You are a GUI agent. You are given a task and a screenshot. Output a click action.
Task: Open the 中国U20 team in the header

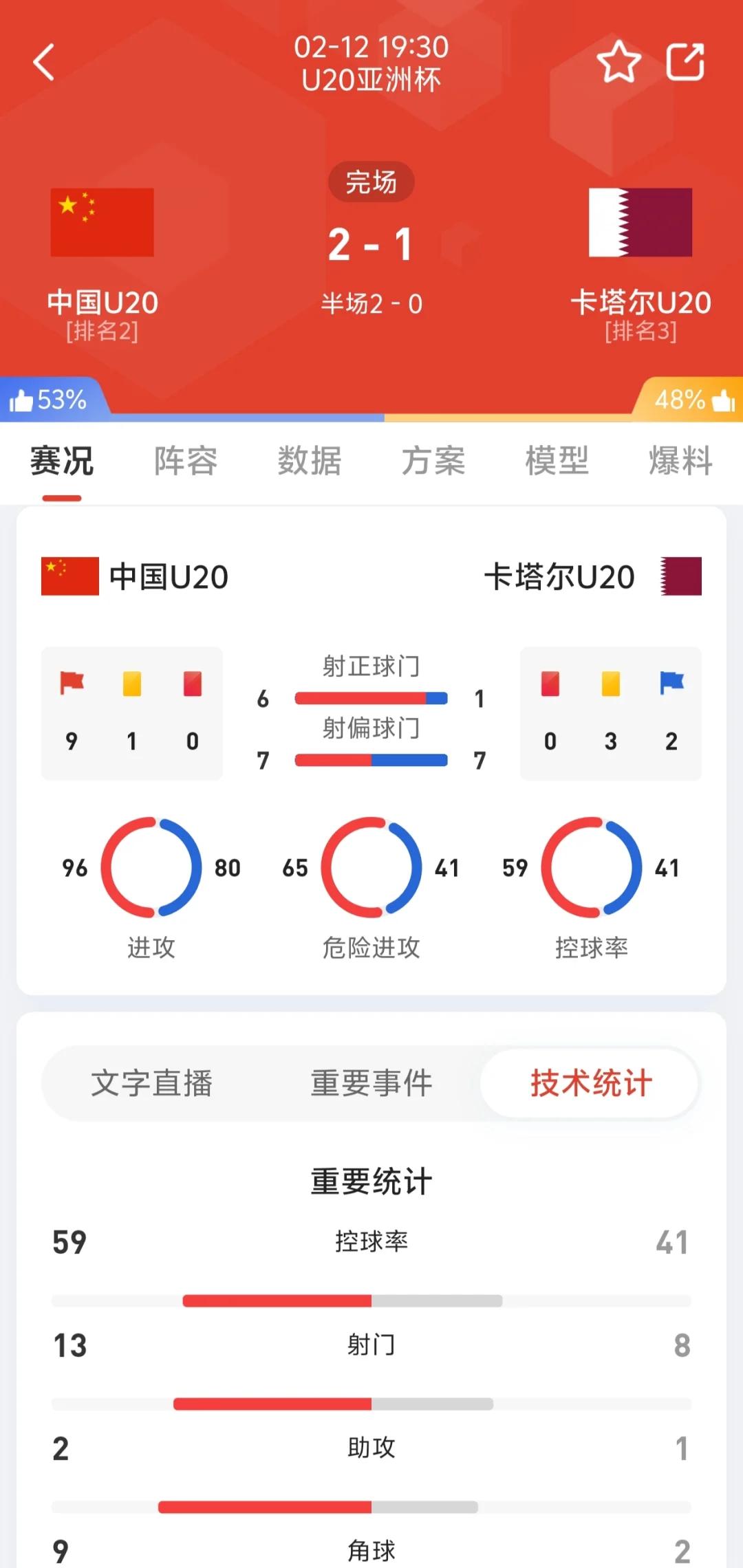(x=103, y=265)
